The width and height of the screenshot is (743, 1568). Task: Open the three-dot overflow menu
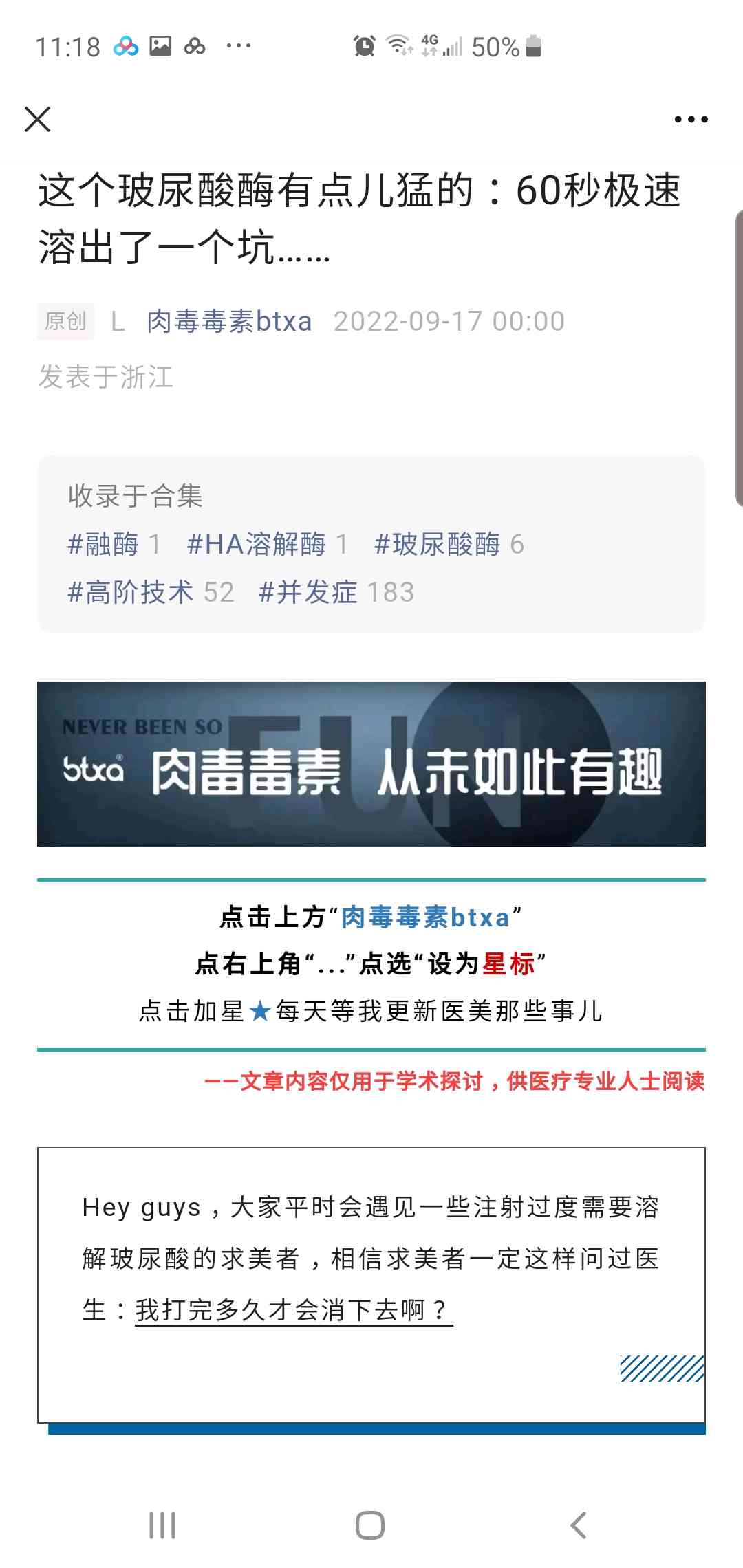691,120
